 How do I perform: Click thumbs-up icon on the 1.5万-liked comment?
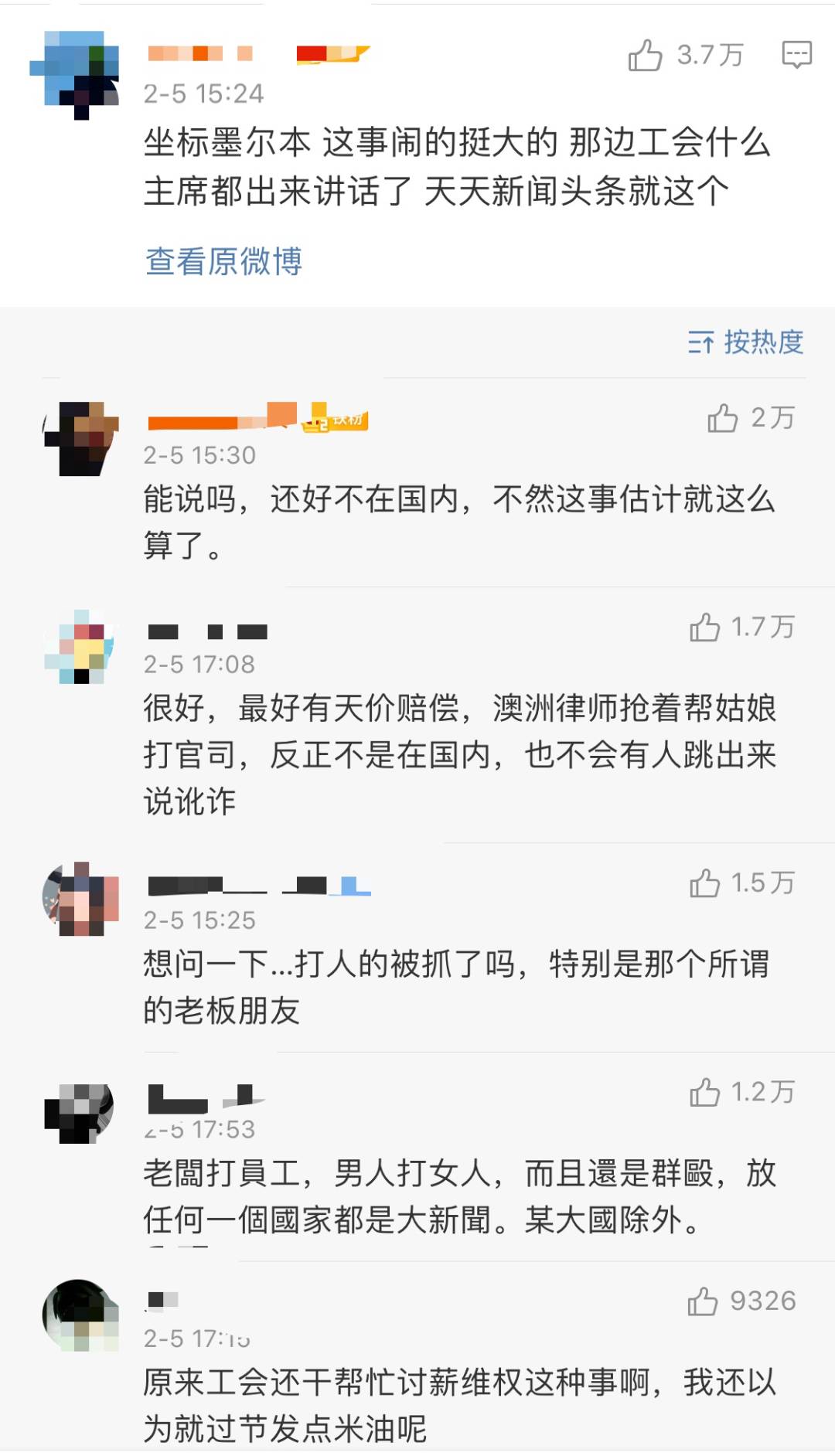(x=706, y=882)
